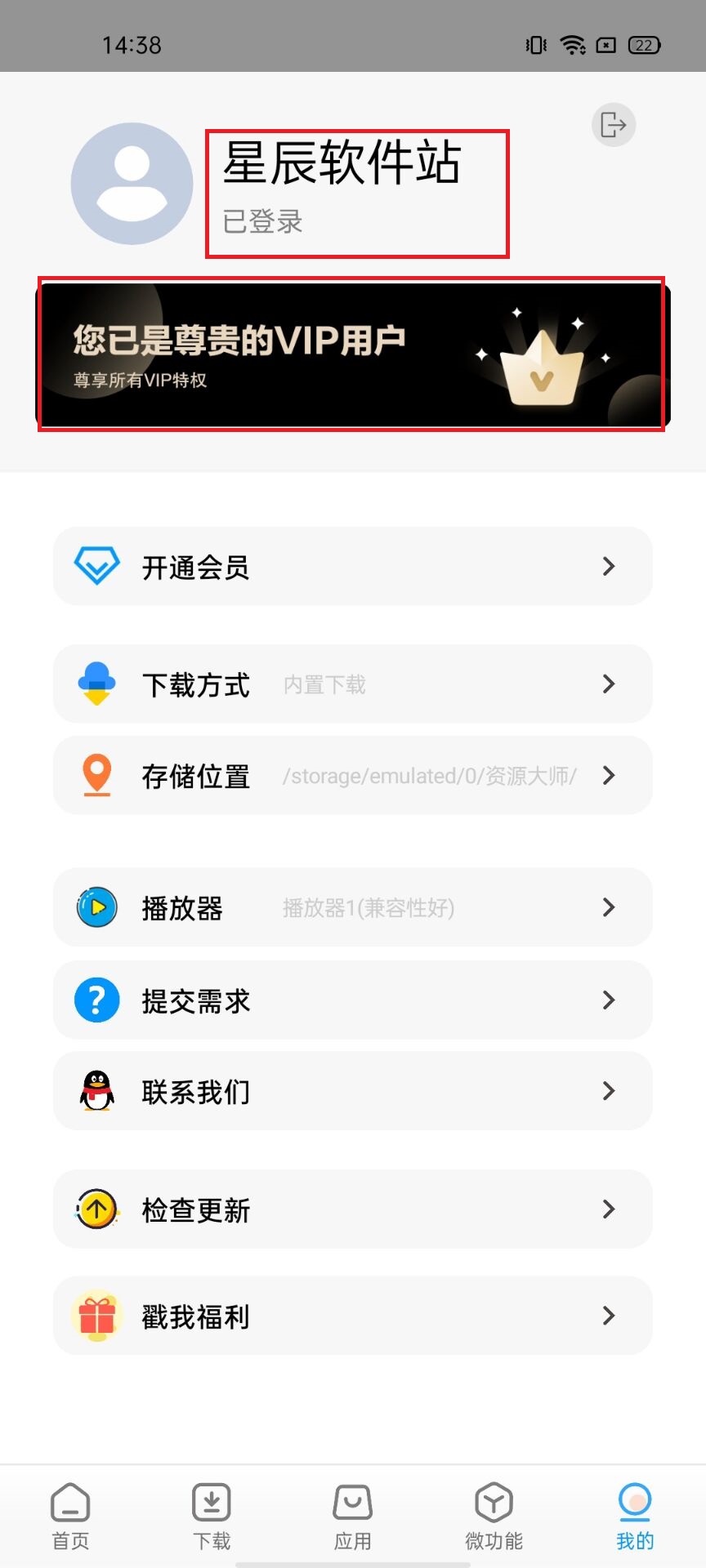The image size is (706, 1568).
Task: Go to the 应用 apps tab
Action: pyautogui.click(x=353, y=1516)
